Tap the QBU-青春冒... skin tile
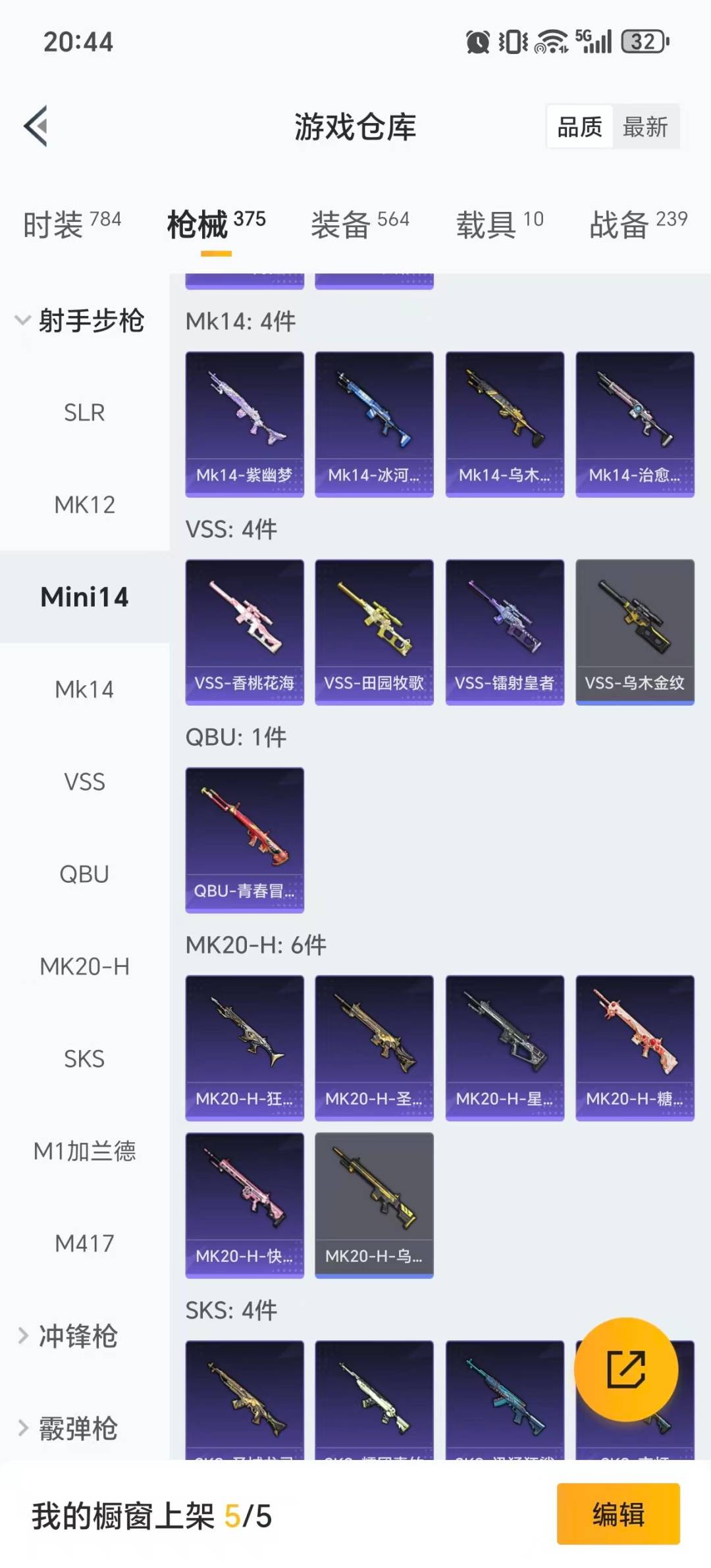The height and width of the screenshot is (1568, 711). [x=244, y=840]
